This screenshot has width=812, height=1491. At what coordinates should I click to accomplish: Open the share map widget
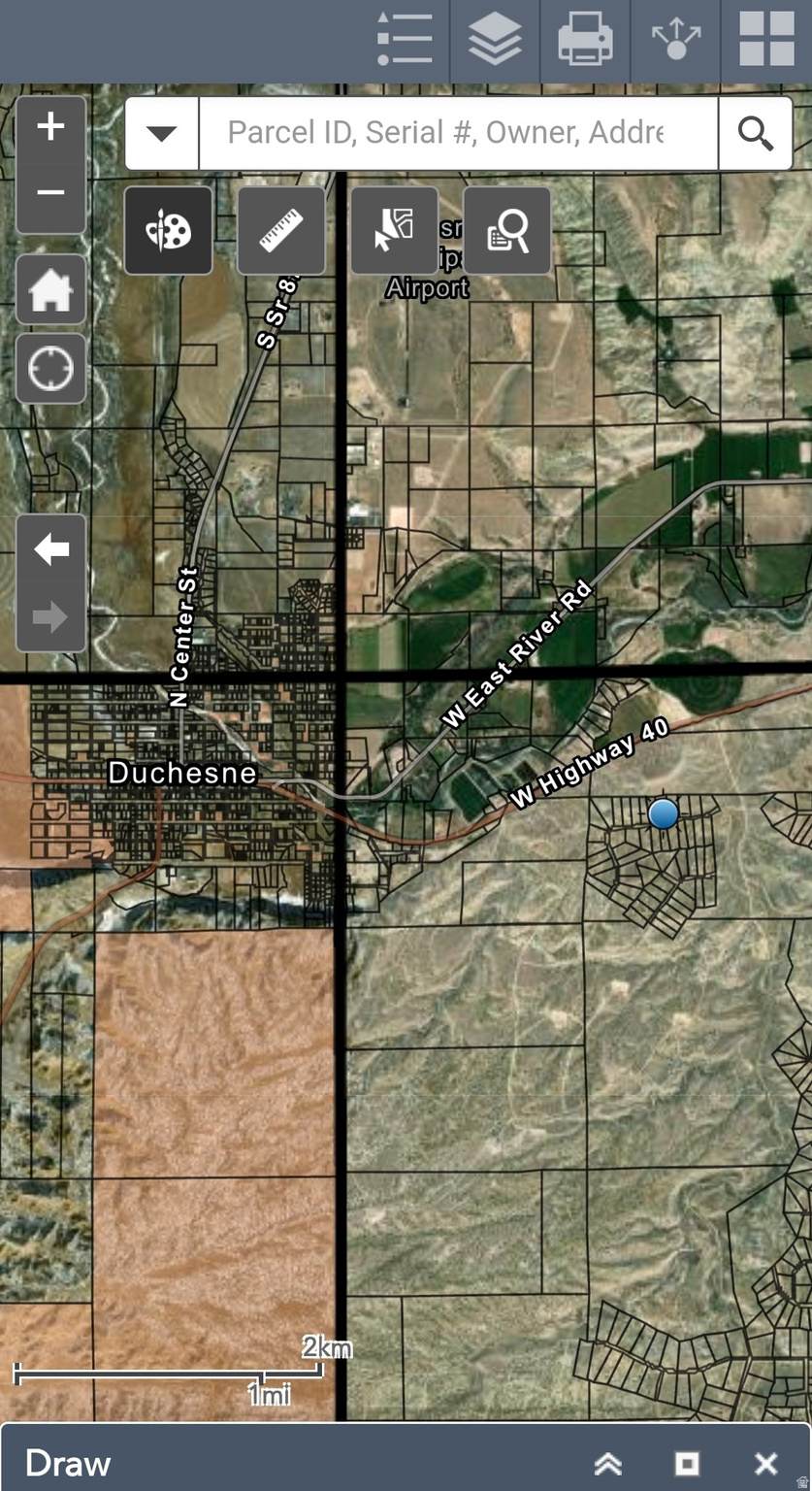click(675, 40)
